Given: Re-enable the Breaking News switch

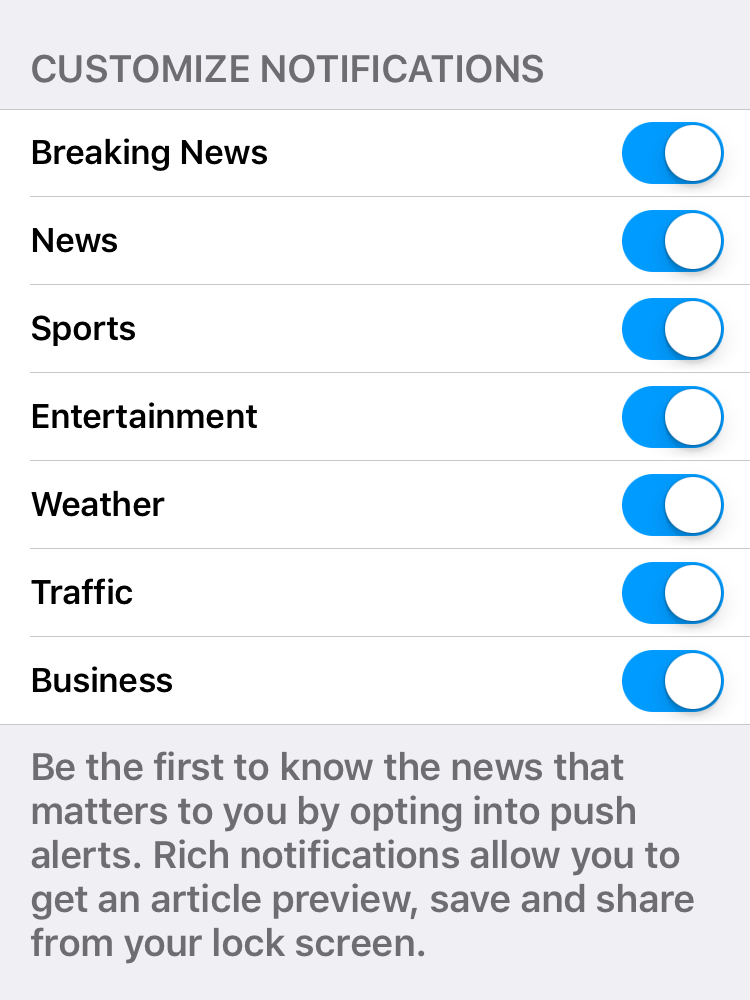Looking at the screenshot, I should [672, 153].
